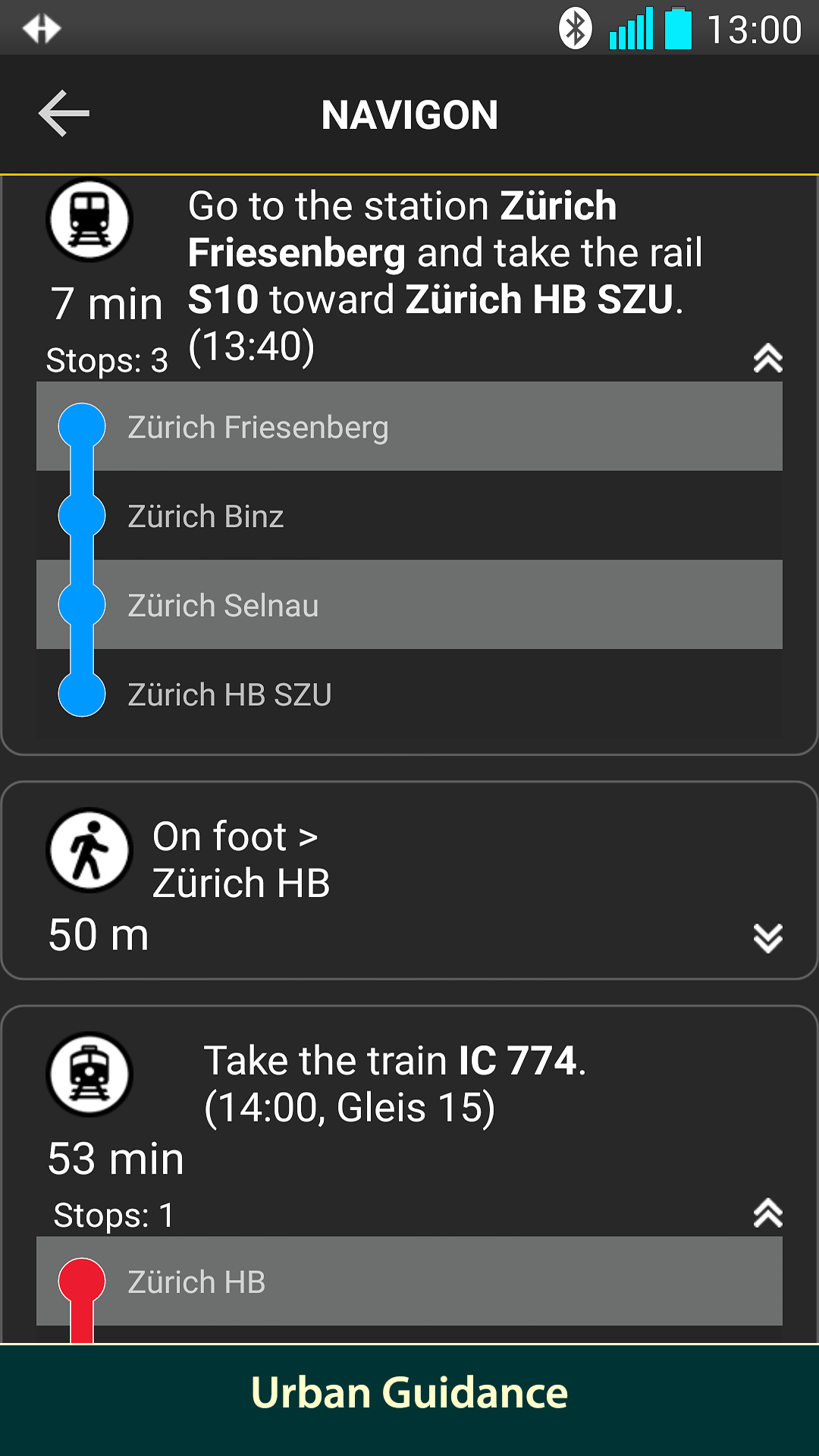Select the Zürich Friesenberg stop
Screen dimensions: 819x1456
click(409, 427)
